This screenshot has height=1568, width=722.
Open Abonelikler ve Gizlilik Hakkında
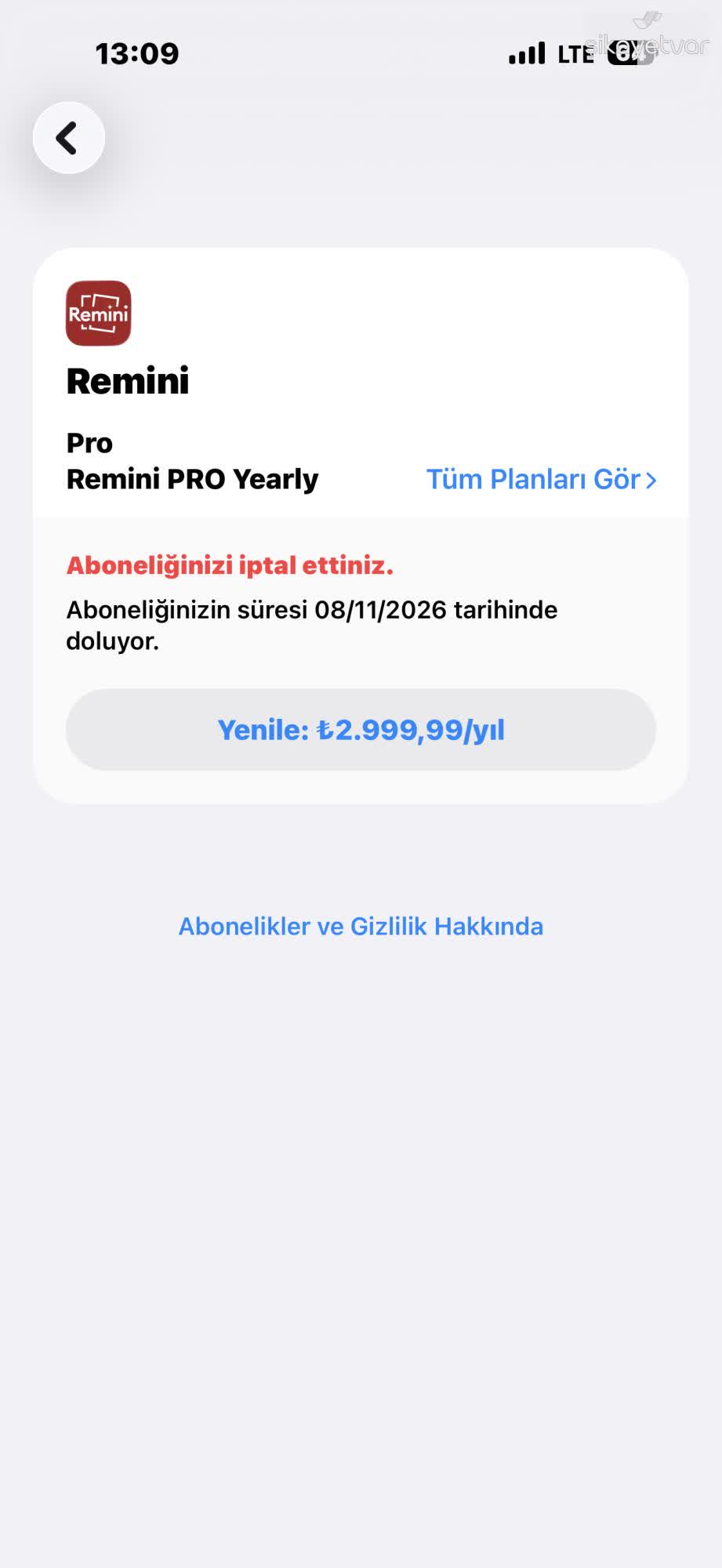[361, 926]
